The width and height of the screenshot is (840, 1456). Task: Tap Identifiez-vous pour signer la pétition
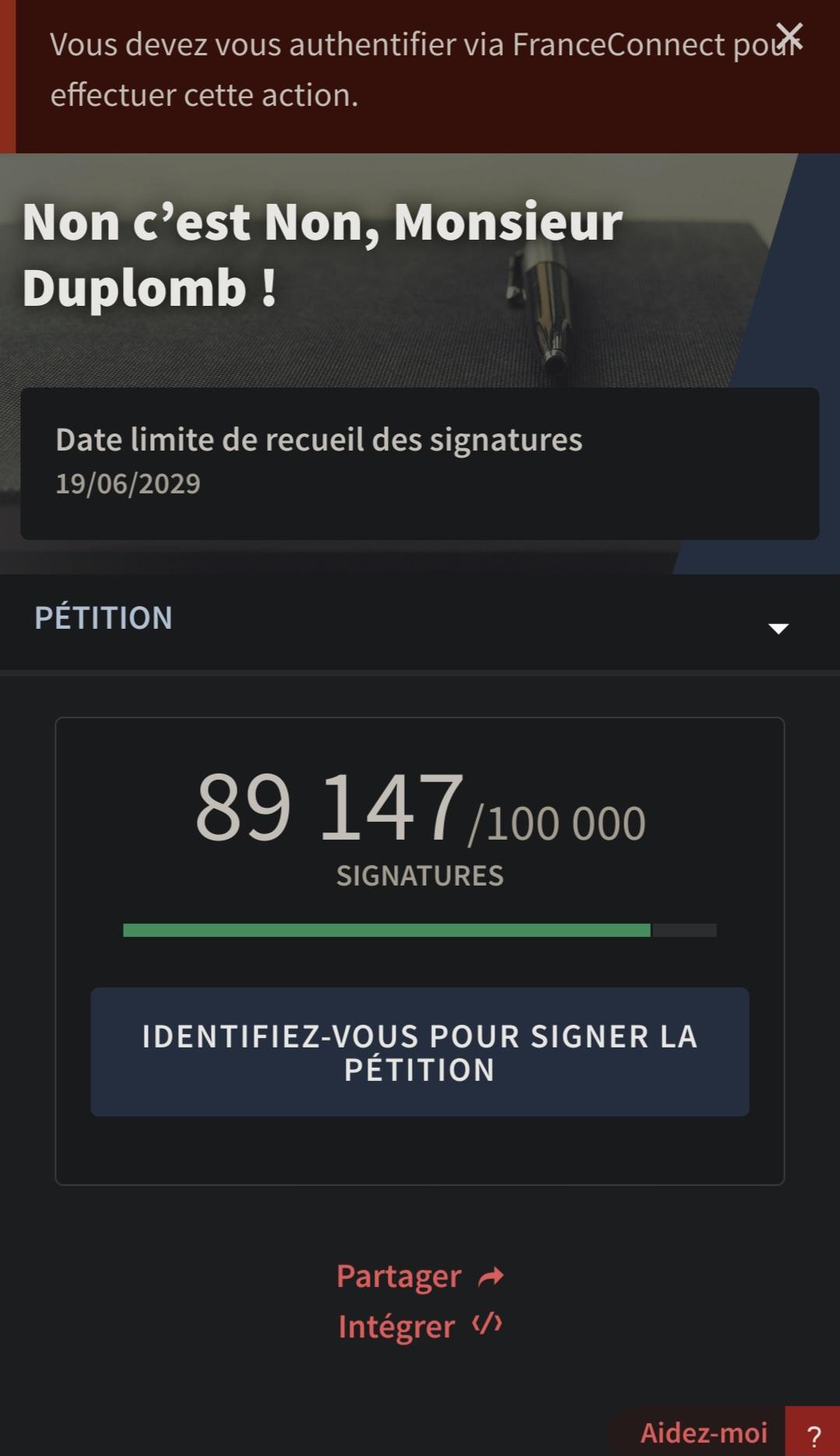click(420, 1052)
